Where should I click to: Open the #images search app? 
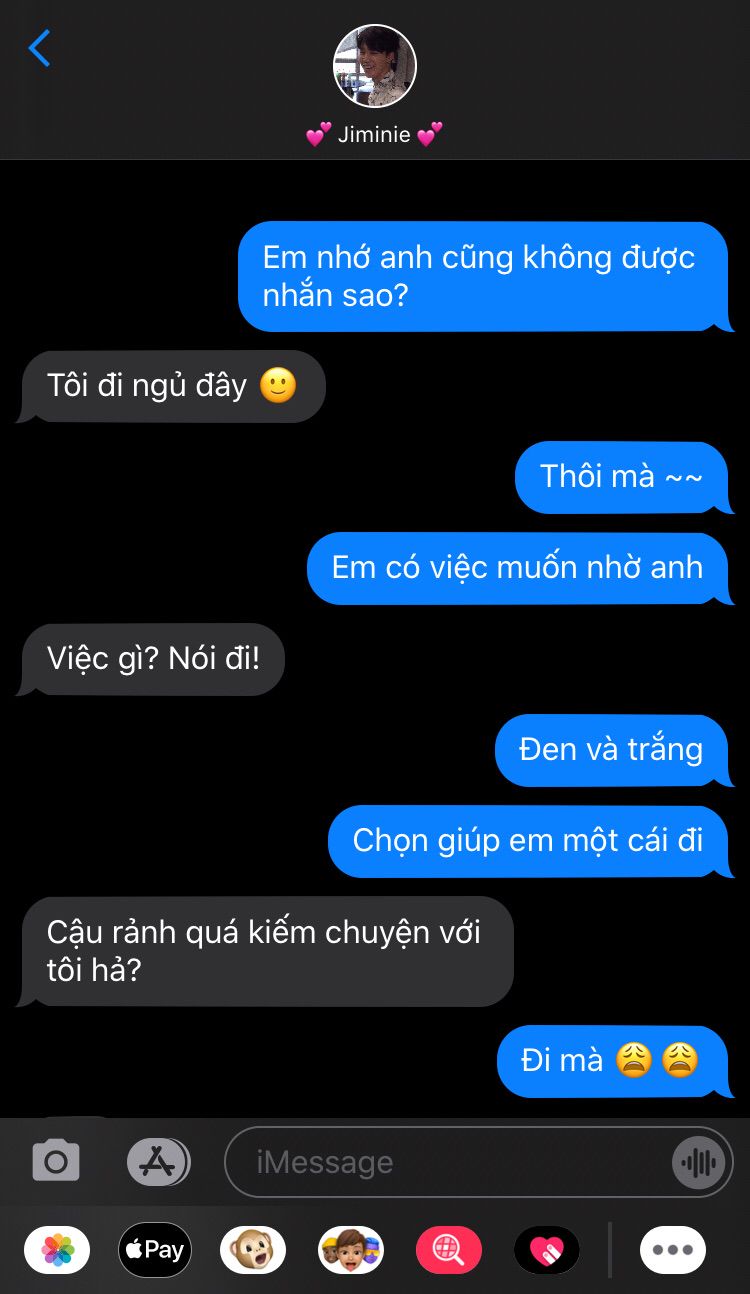pos(449,1250)
